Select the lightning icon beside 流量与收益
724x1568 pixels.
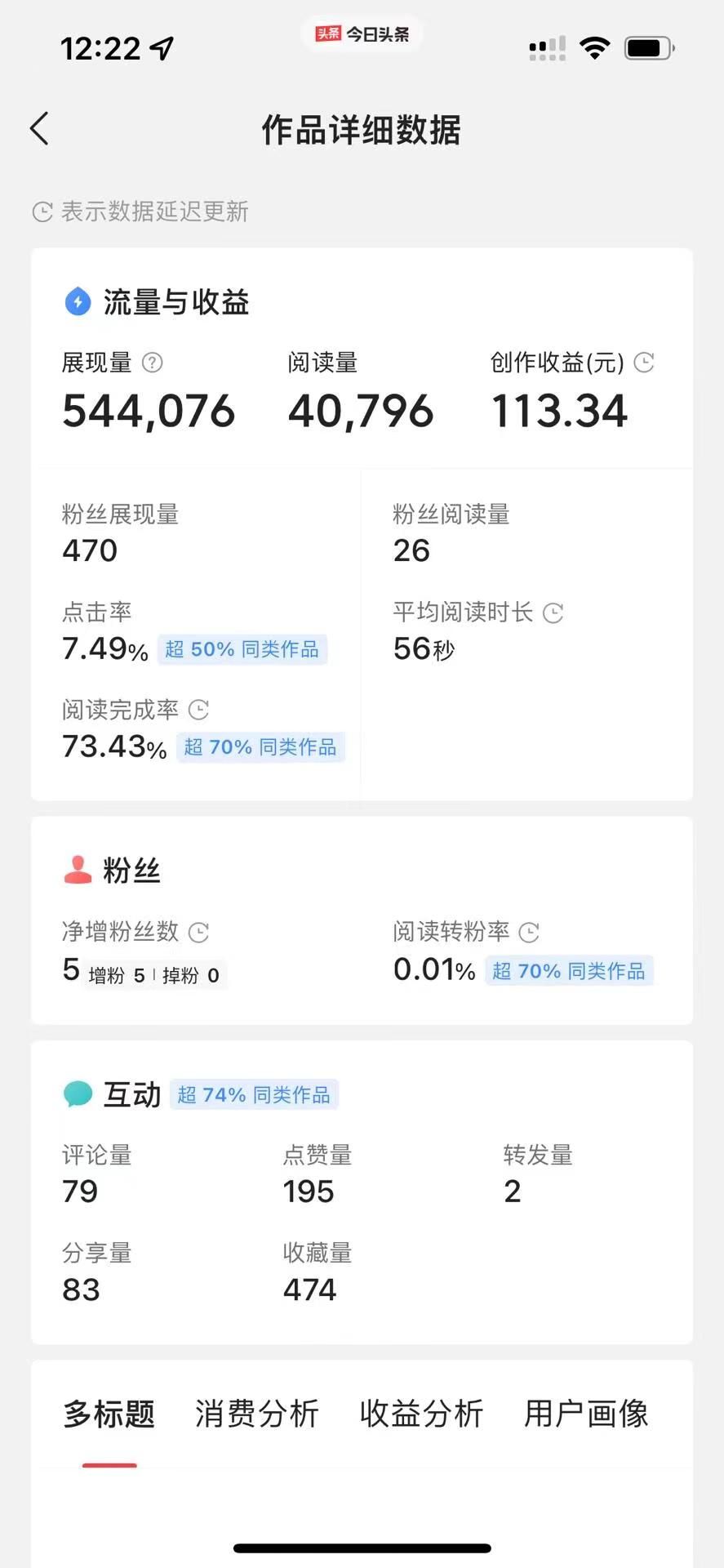pyautogui.click(x=77, y=301)
